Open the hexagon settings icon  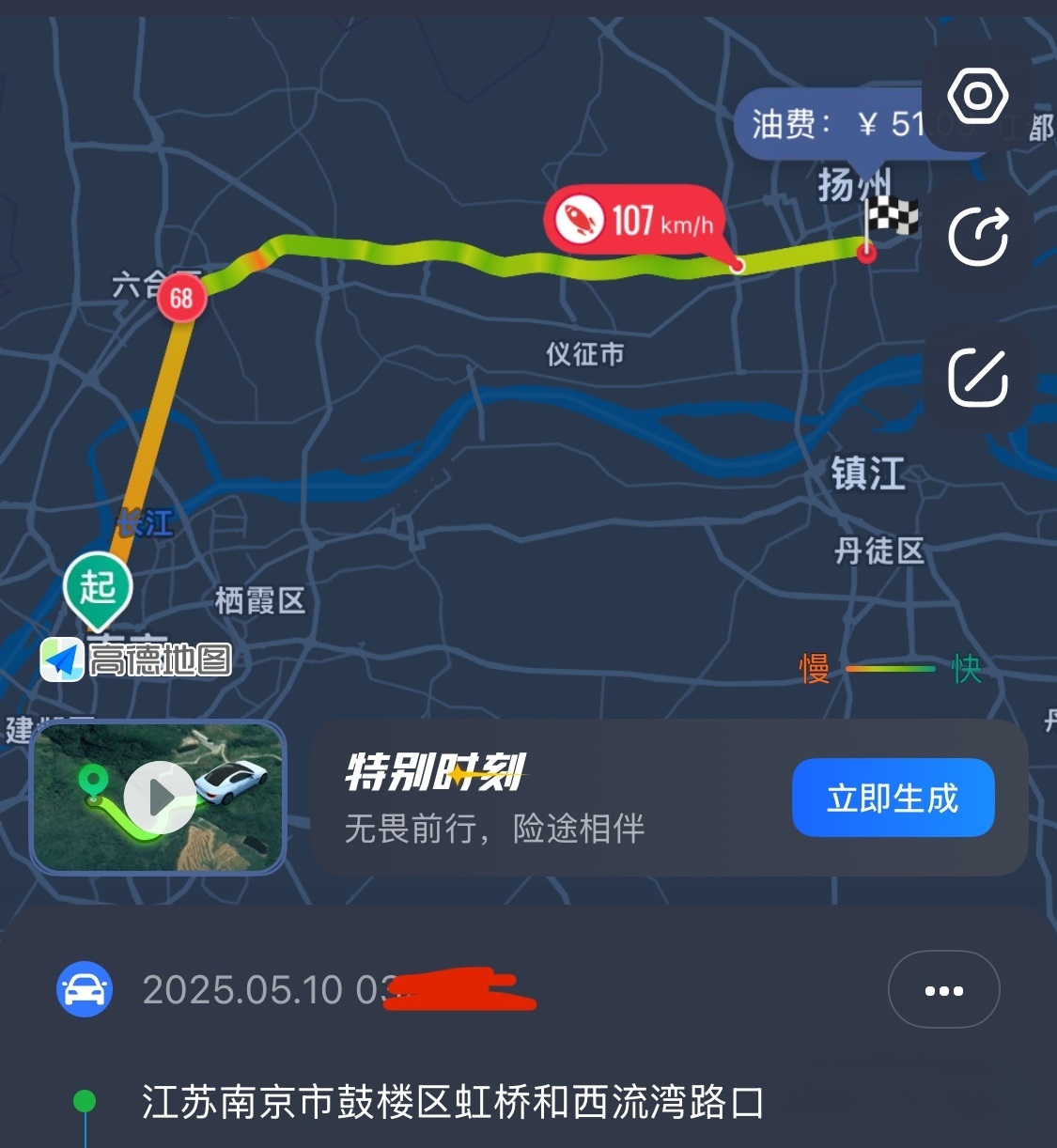click(x=977, y=96)
